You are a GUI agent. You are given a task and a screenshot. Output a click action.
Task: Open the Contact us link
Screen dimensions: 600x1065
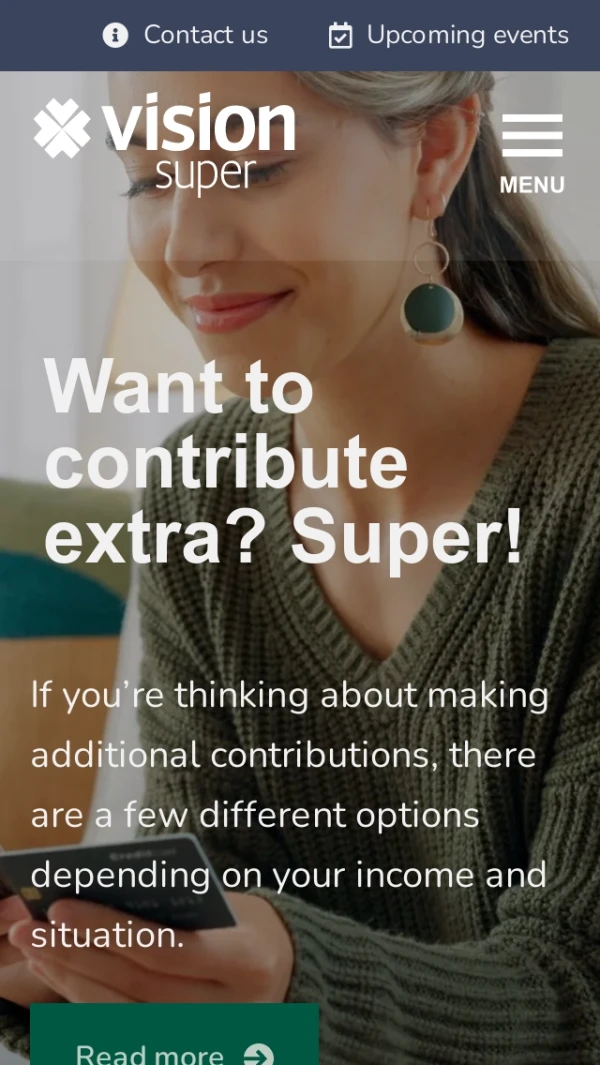click(x=186, y=35)
